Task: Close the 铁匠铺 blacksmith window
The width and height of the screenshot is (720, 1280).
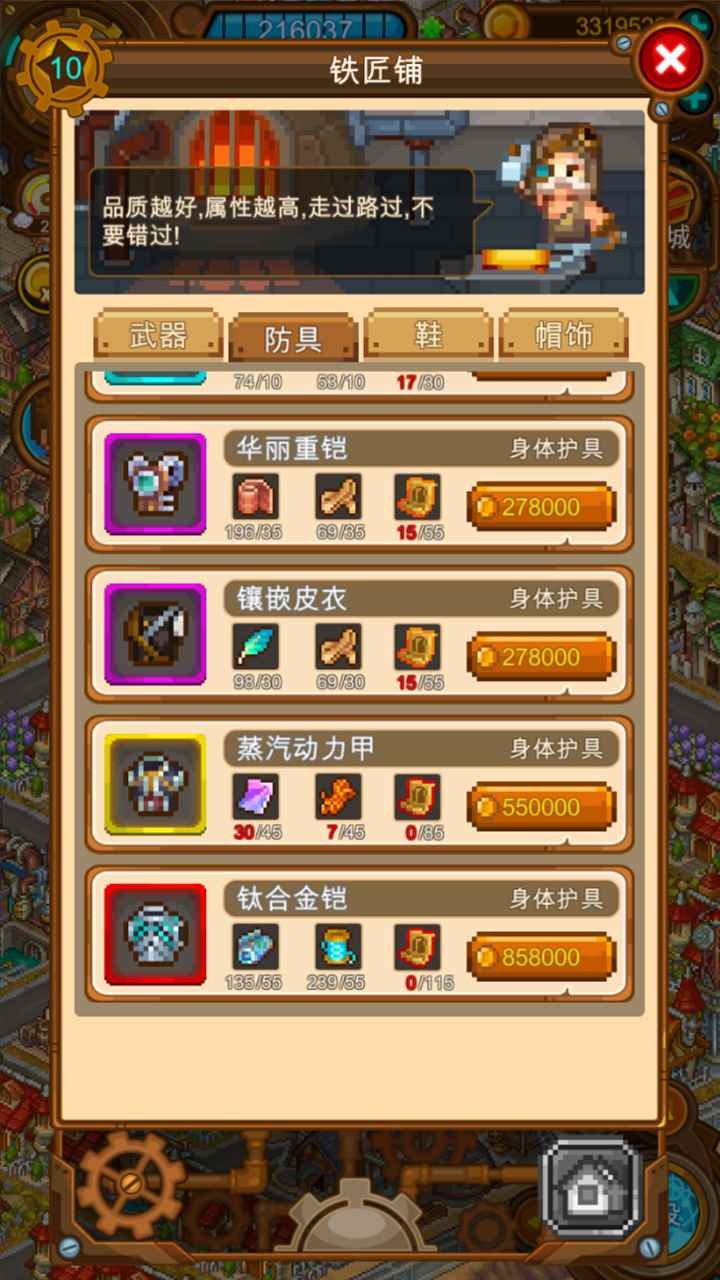Action: coord(669,61)
